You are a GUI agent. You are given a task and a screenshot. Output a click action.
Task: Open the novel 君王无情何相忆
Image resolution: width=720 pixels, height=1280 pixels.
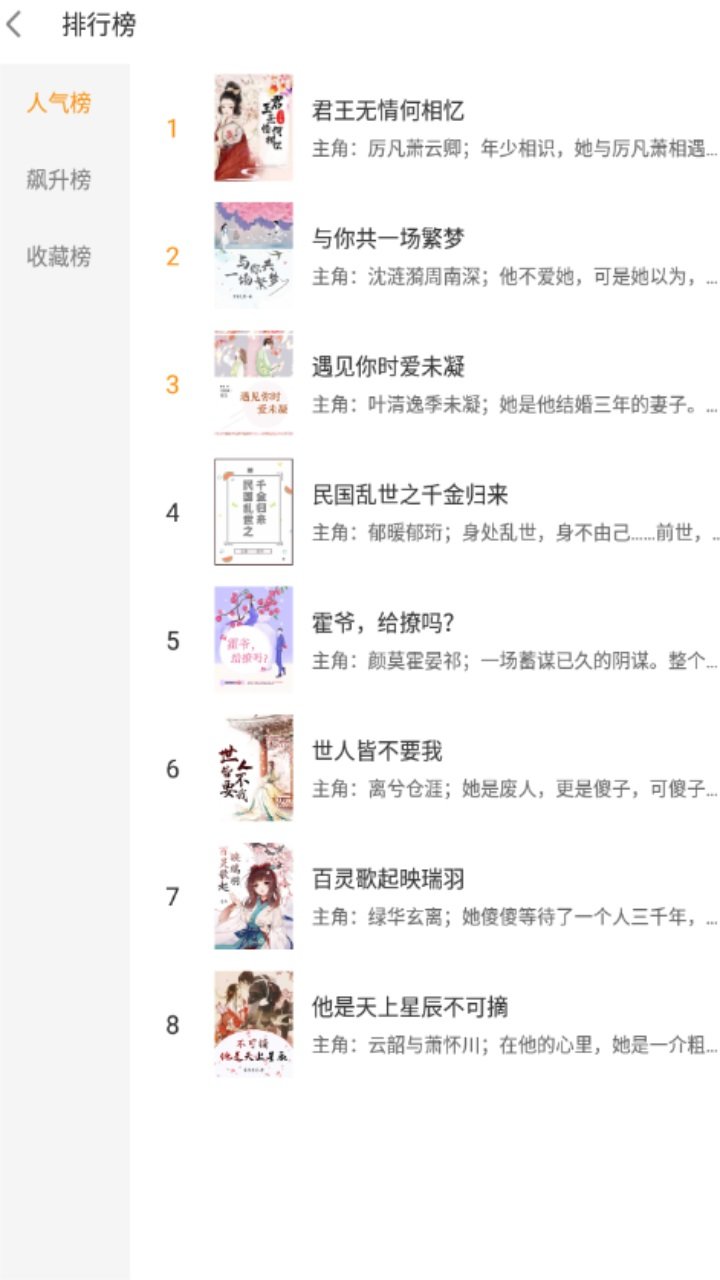click(x=388, y=110)
